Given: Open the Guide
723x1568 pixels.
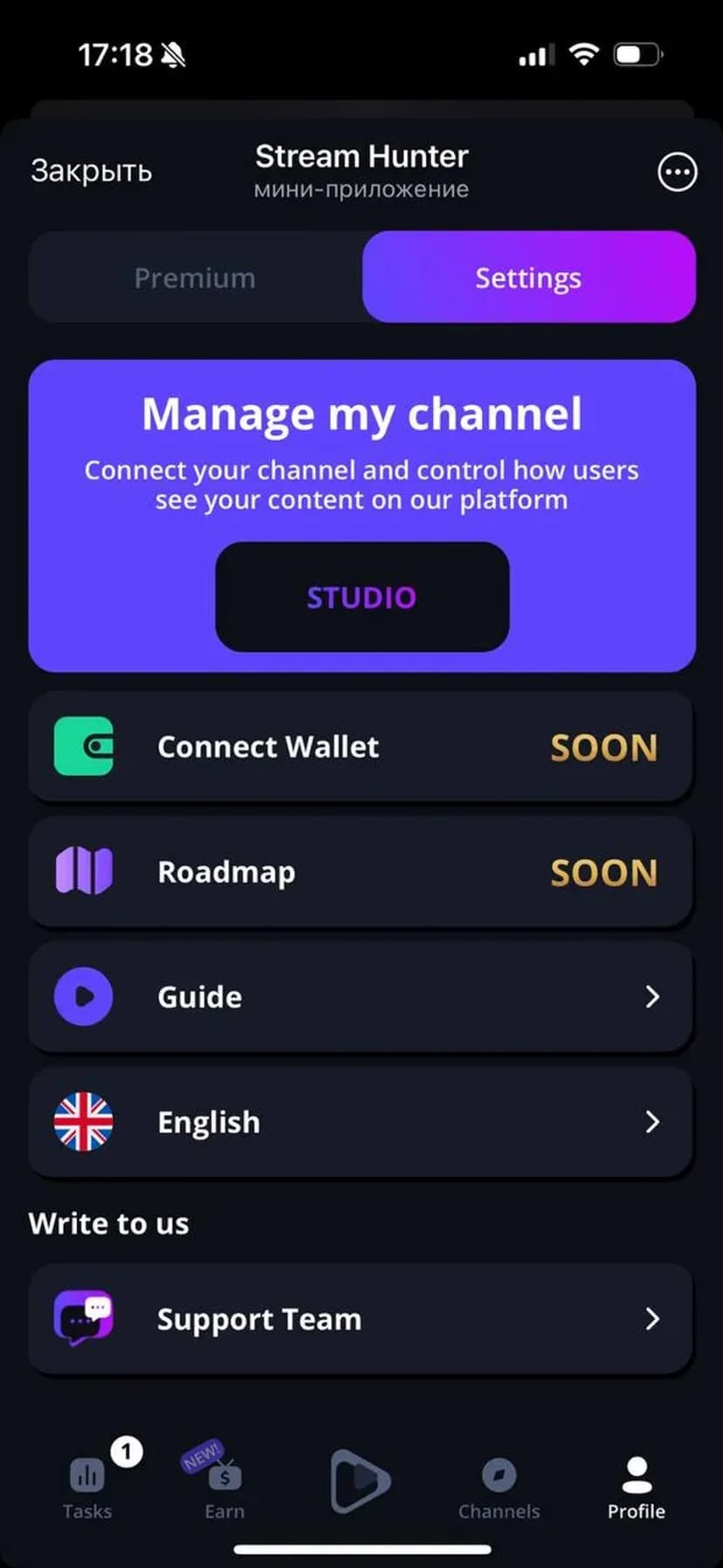Looking at the screenshot, I should click(361, 997).
